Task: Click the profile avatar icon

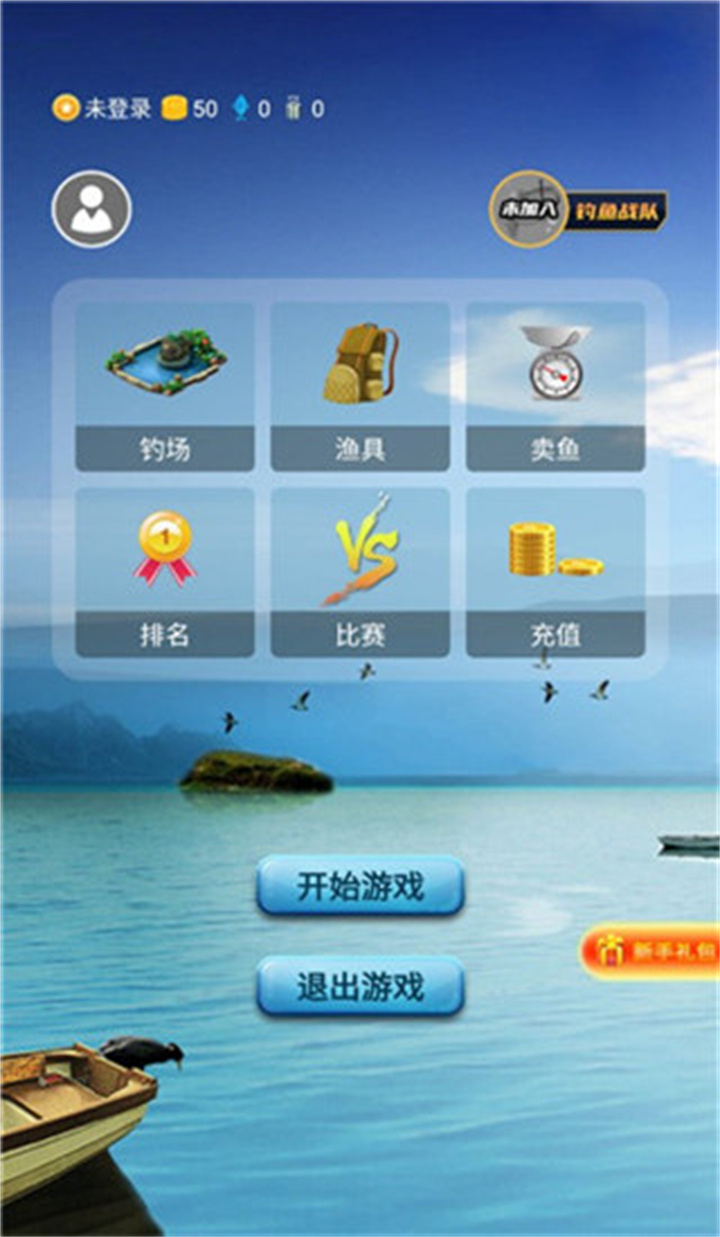Action: click(90, 210)
